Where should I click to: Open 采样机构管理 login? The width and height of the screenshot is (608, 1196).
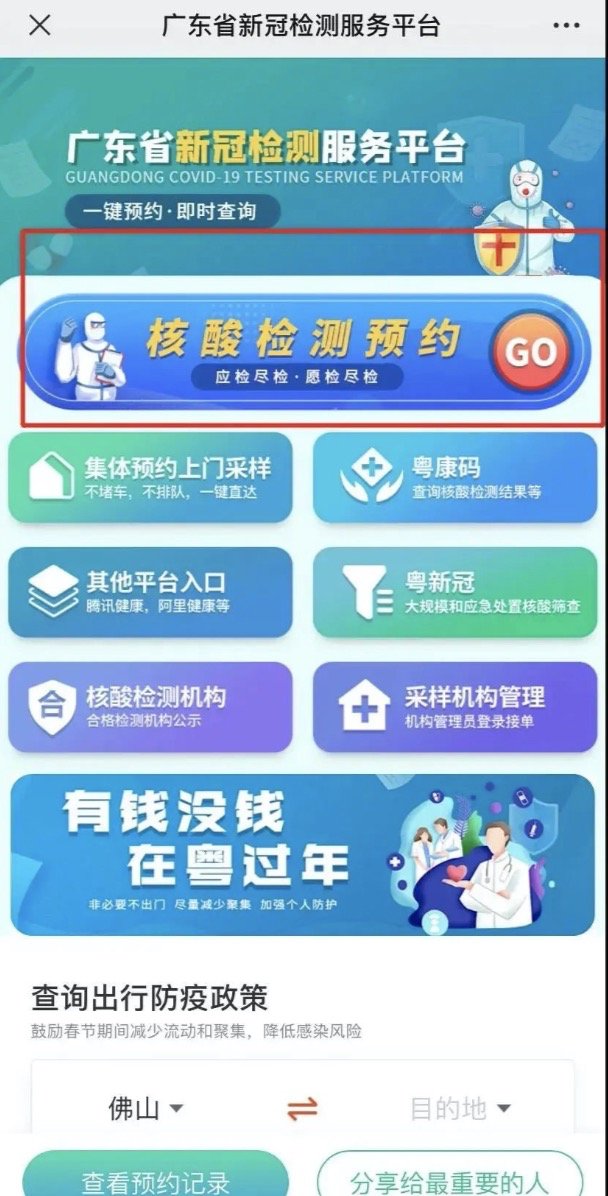pos(455,706)
